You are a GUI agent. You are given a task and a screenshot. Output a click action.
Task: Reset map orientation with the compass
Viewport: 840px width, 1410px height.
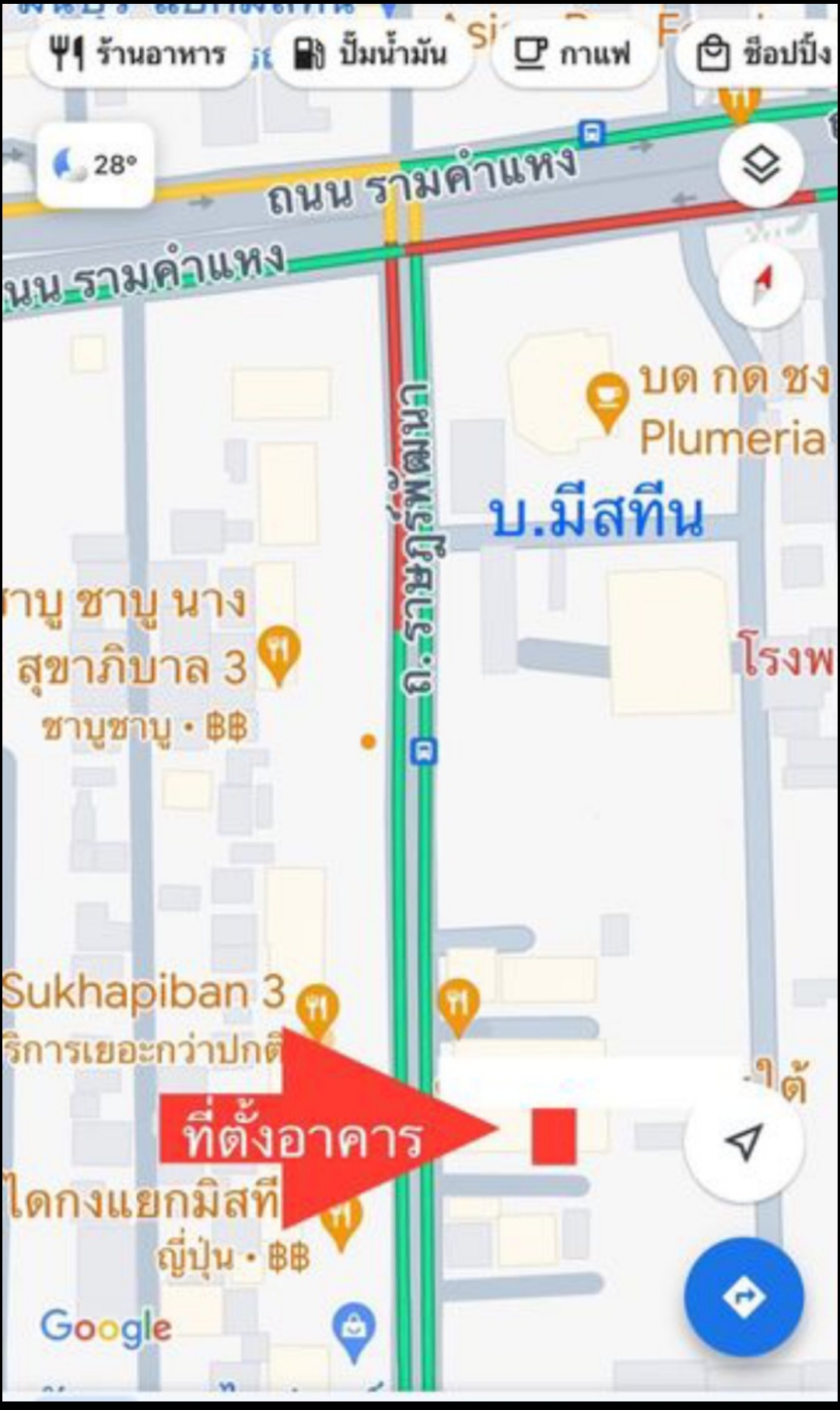pyautogui.click(x=762, y=284)
